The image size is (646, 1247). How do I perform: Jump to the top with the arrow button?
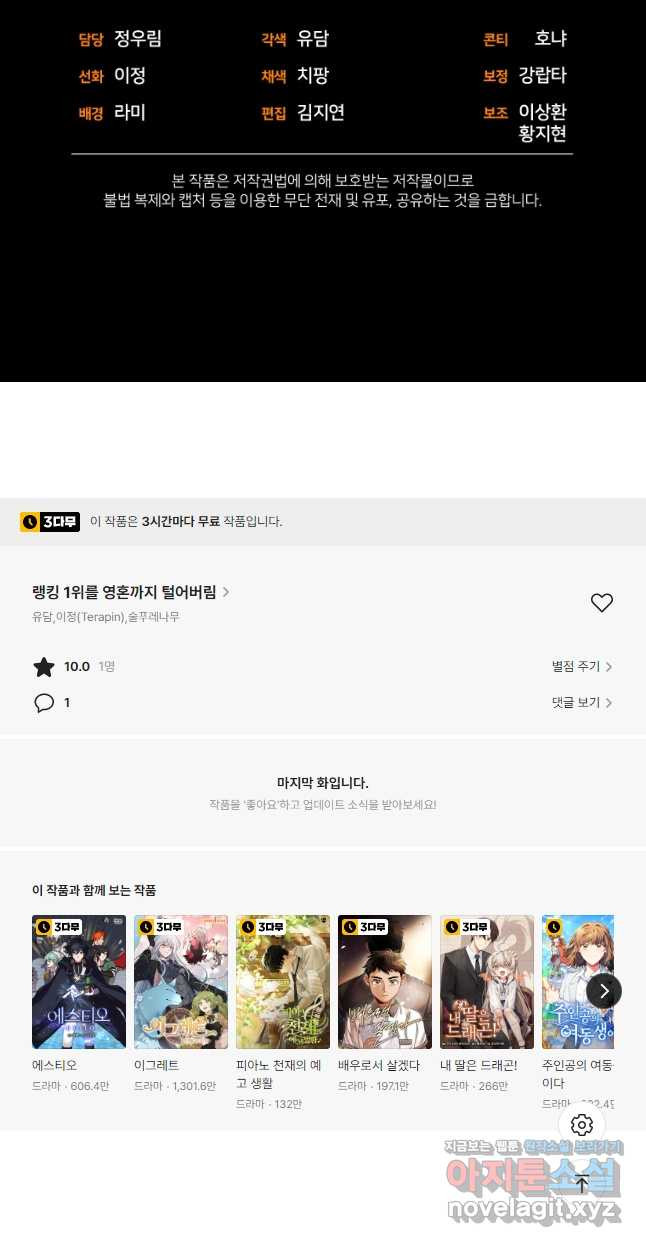pos(582,1184)
